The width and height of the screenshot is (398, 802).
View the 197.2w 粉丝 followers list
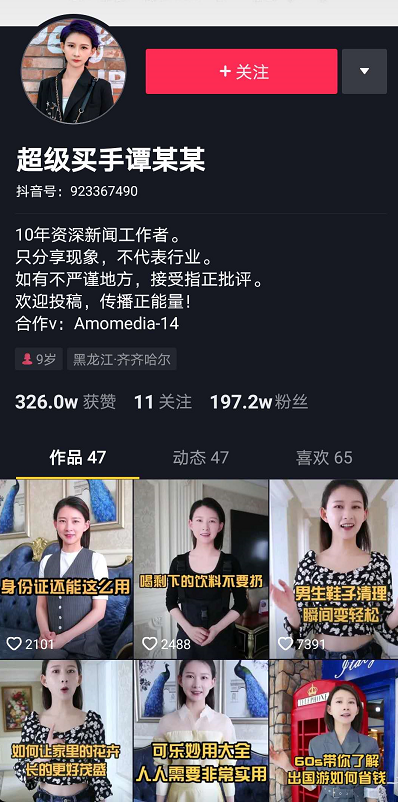(259, 402)
